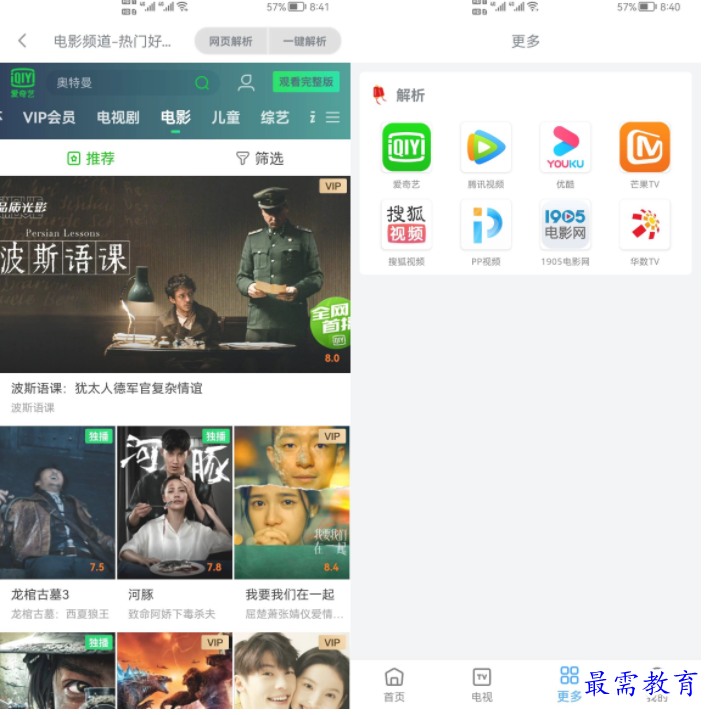Open the 波斯语课 movie banner

click(x=175, y=275)
